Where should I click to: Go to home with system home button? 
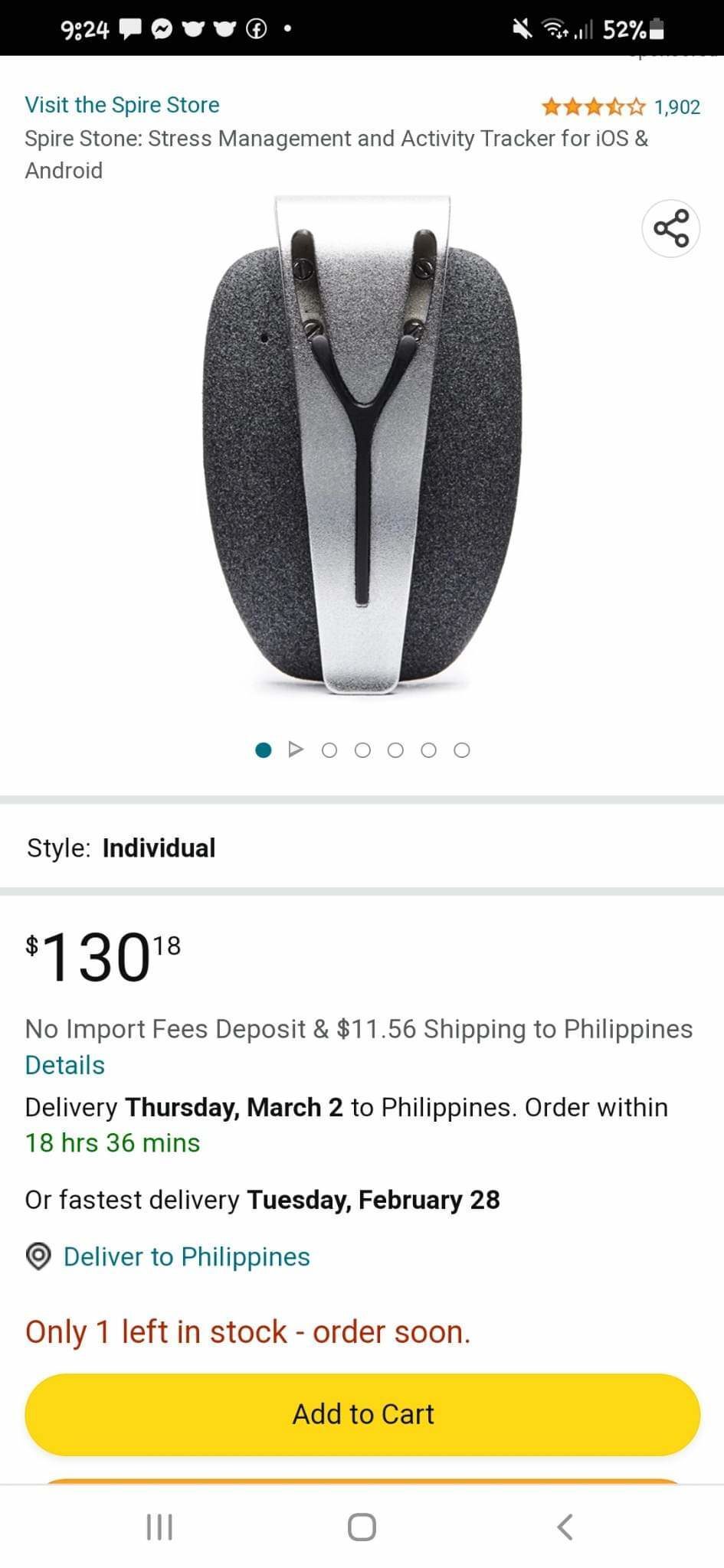pos(362,1527)
